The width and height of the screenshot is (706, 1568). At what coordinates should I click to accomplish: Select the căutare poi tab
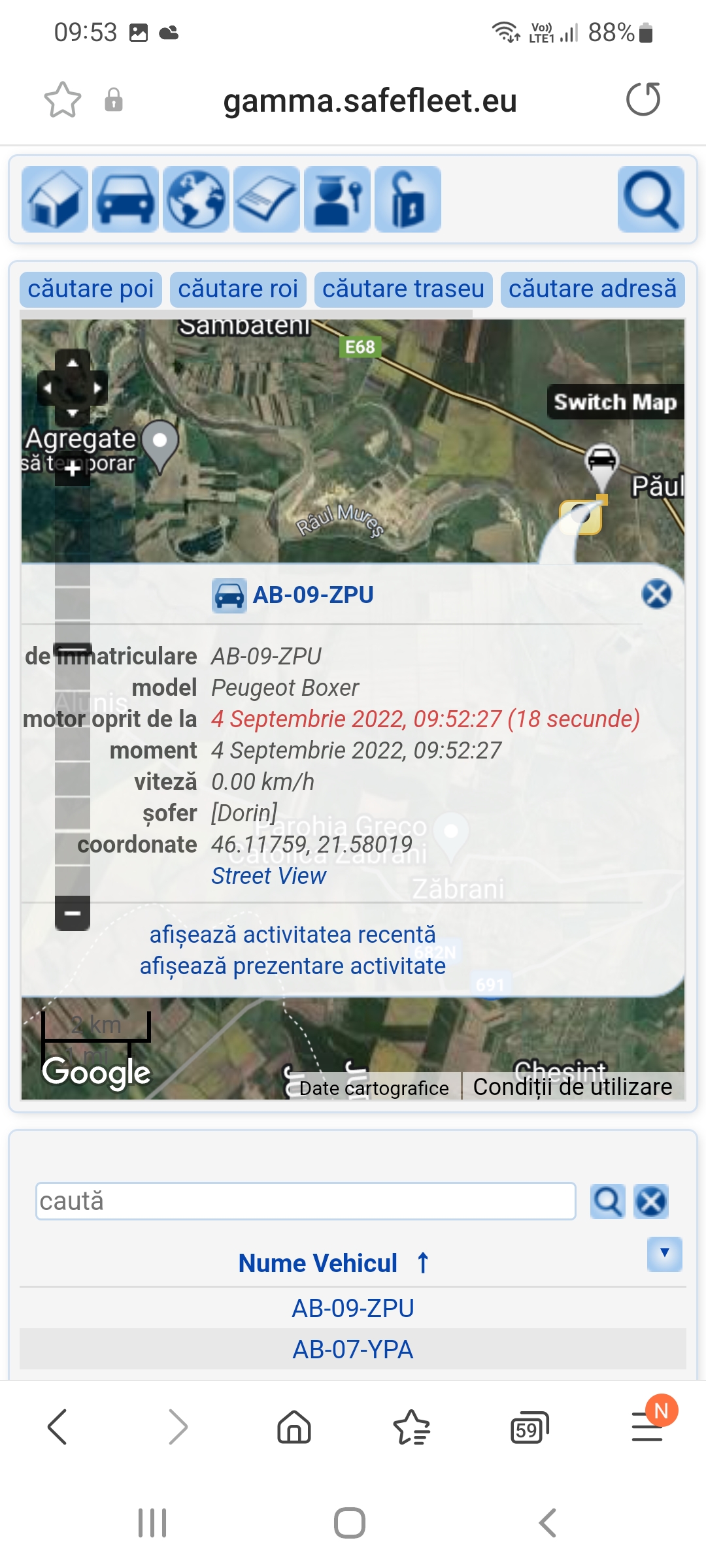(91, 289)
